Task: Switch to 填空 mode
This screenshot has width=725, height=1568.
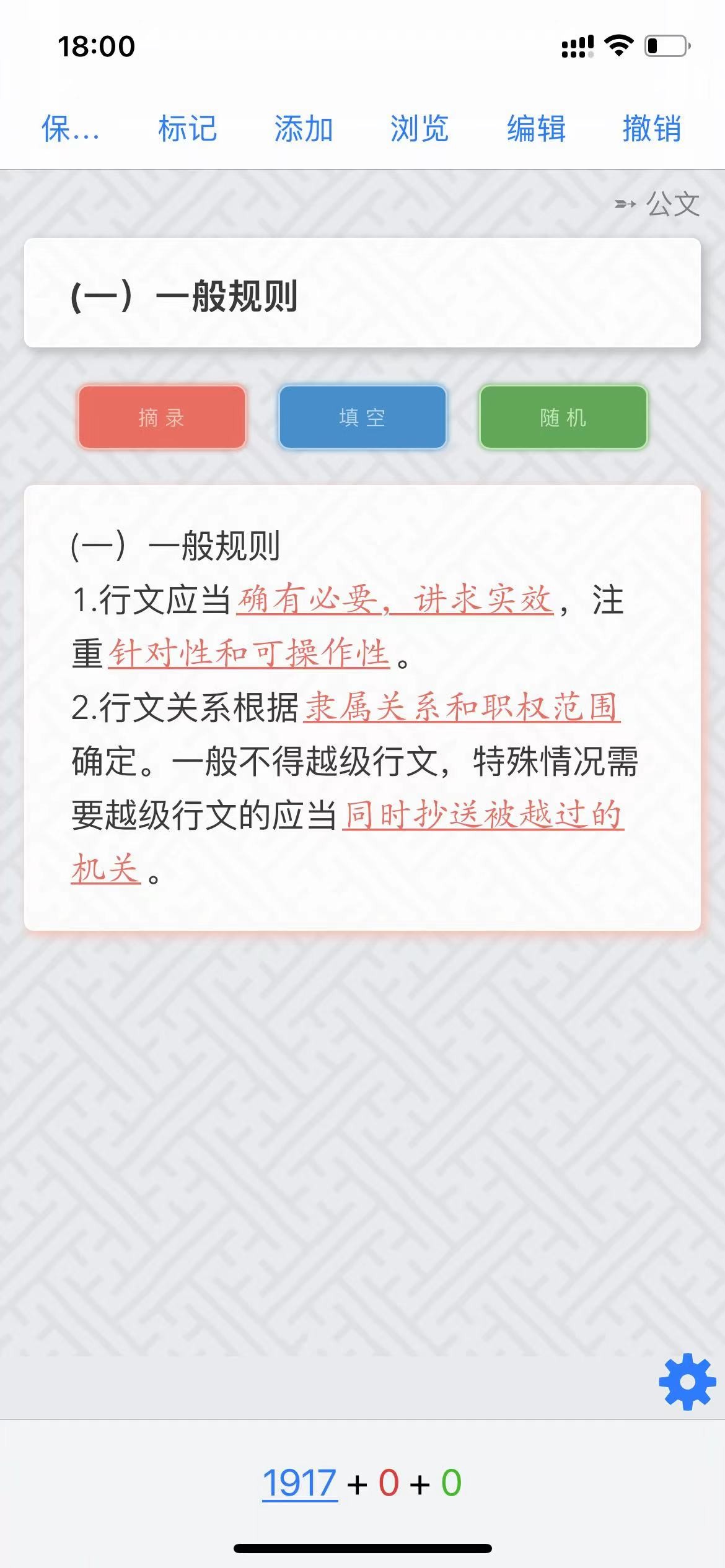Action: (362, 417)
